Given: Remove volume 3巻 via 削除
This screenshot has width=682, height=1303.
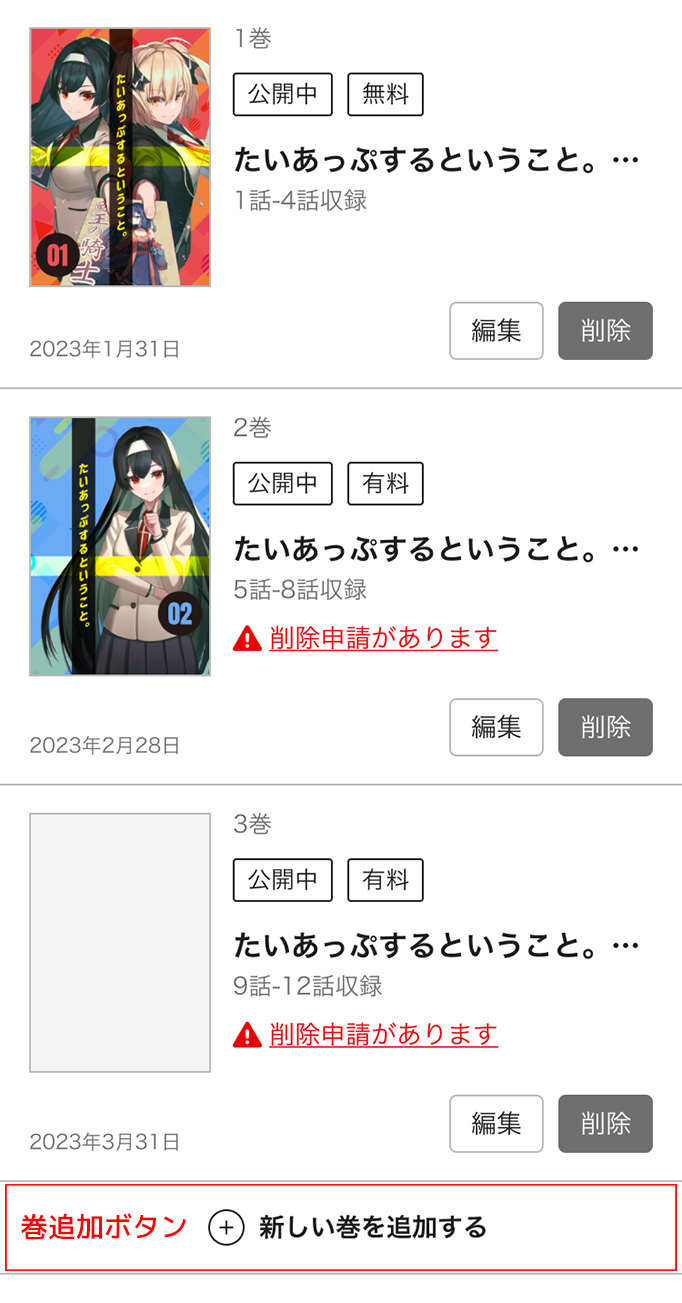Looking at the screenshot, I should point(605,1124).
